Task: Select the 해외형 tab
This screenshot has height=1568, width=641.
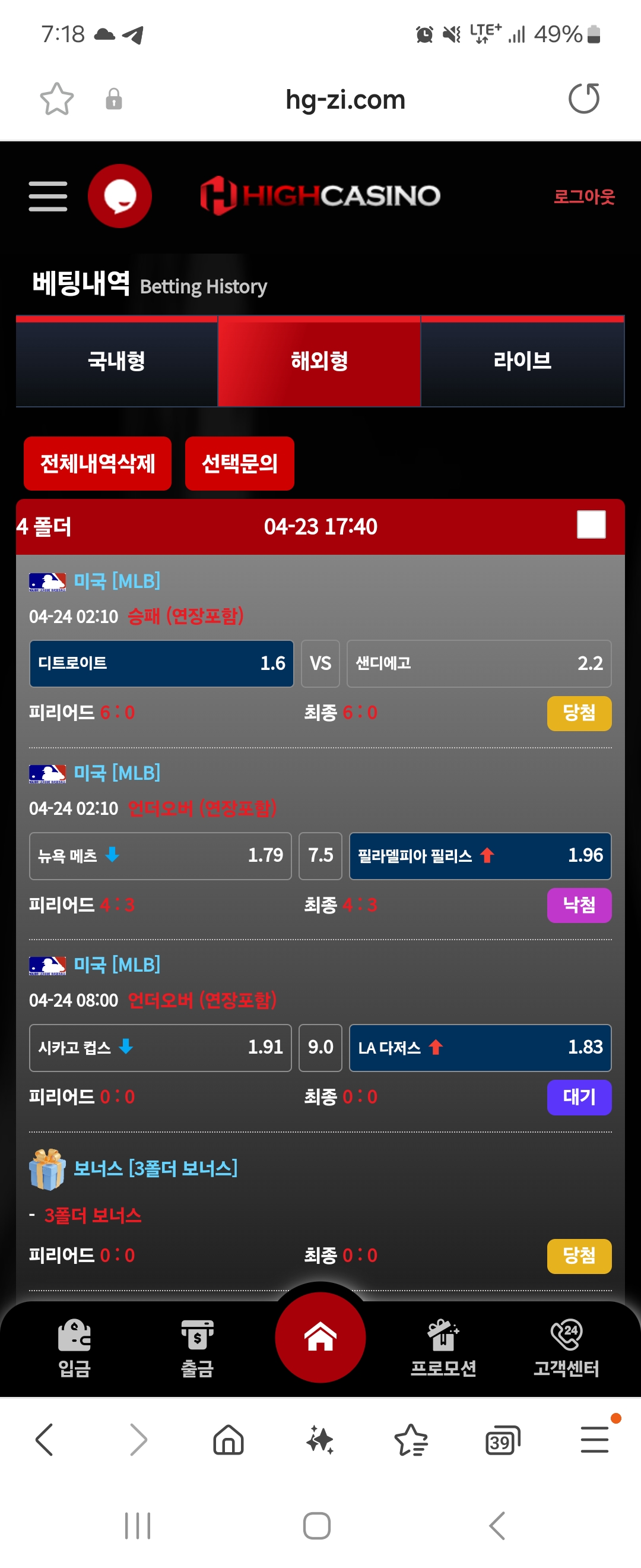Action: tap(319, 362)
